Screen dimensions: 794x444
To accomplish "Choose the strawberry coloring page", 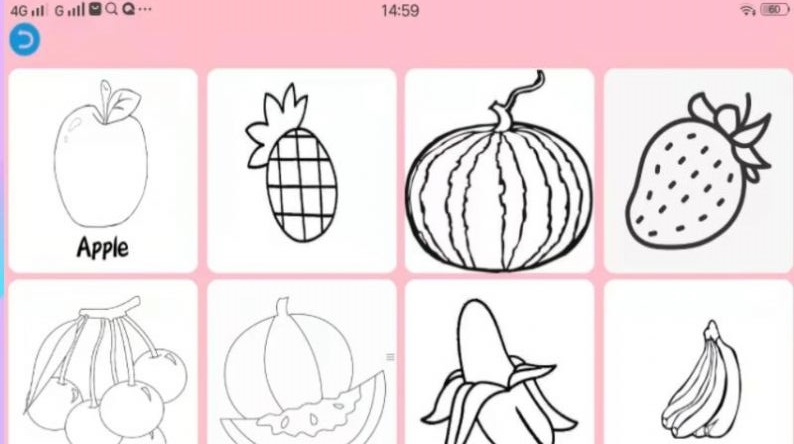I will [697, 170].
